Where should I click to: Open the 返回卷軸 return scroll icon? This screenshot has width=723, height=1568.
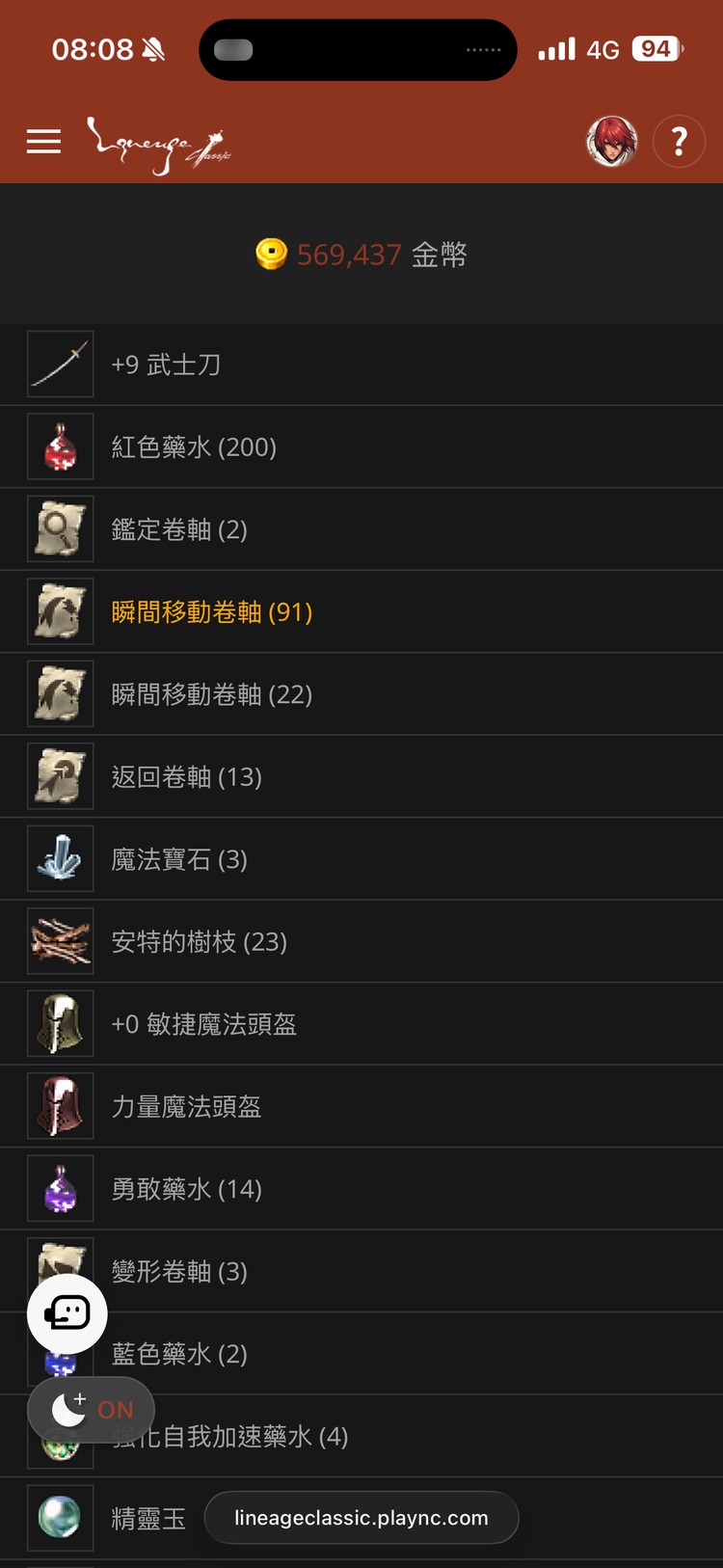coord(60,776)
